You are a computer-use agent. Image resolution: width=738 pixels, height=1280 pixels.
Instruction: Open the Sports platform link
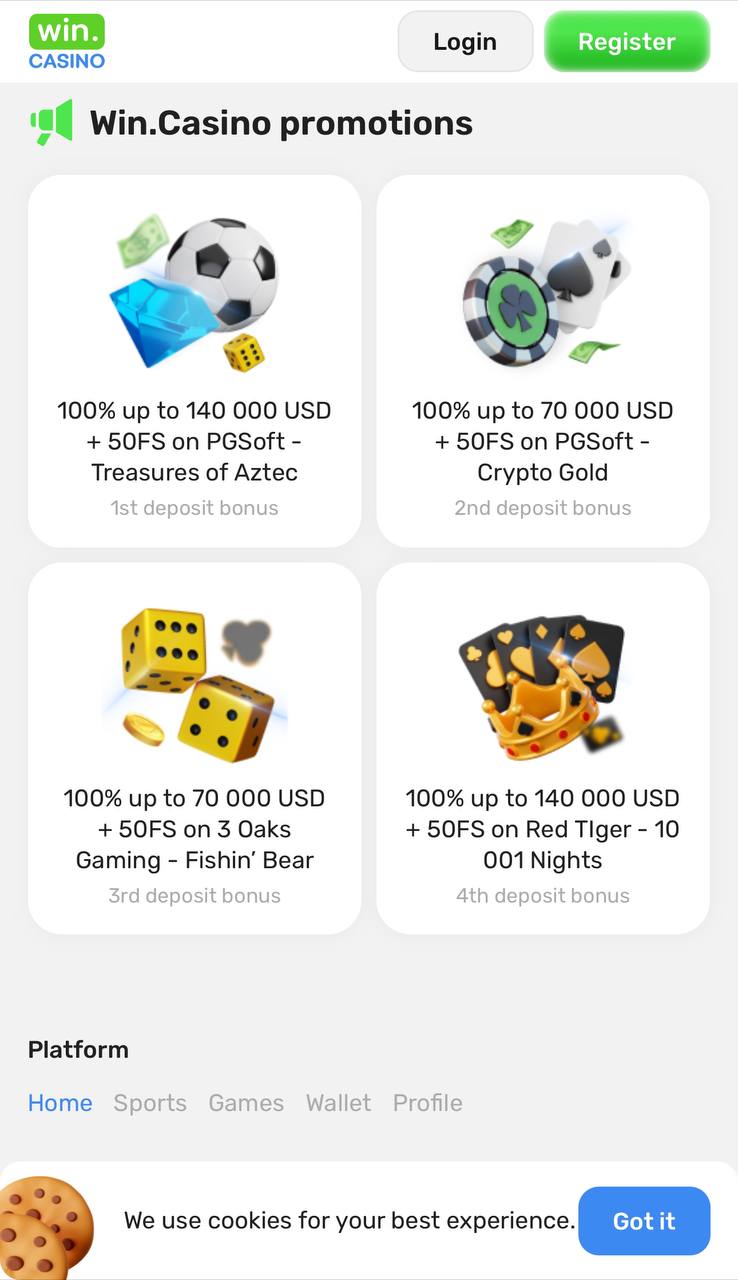(150, 1103)
